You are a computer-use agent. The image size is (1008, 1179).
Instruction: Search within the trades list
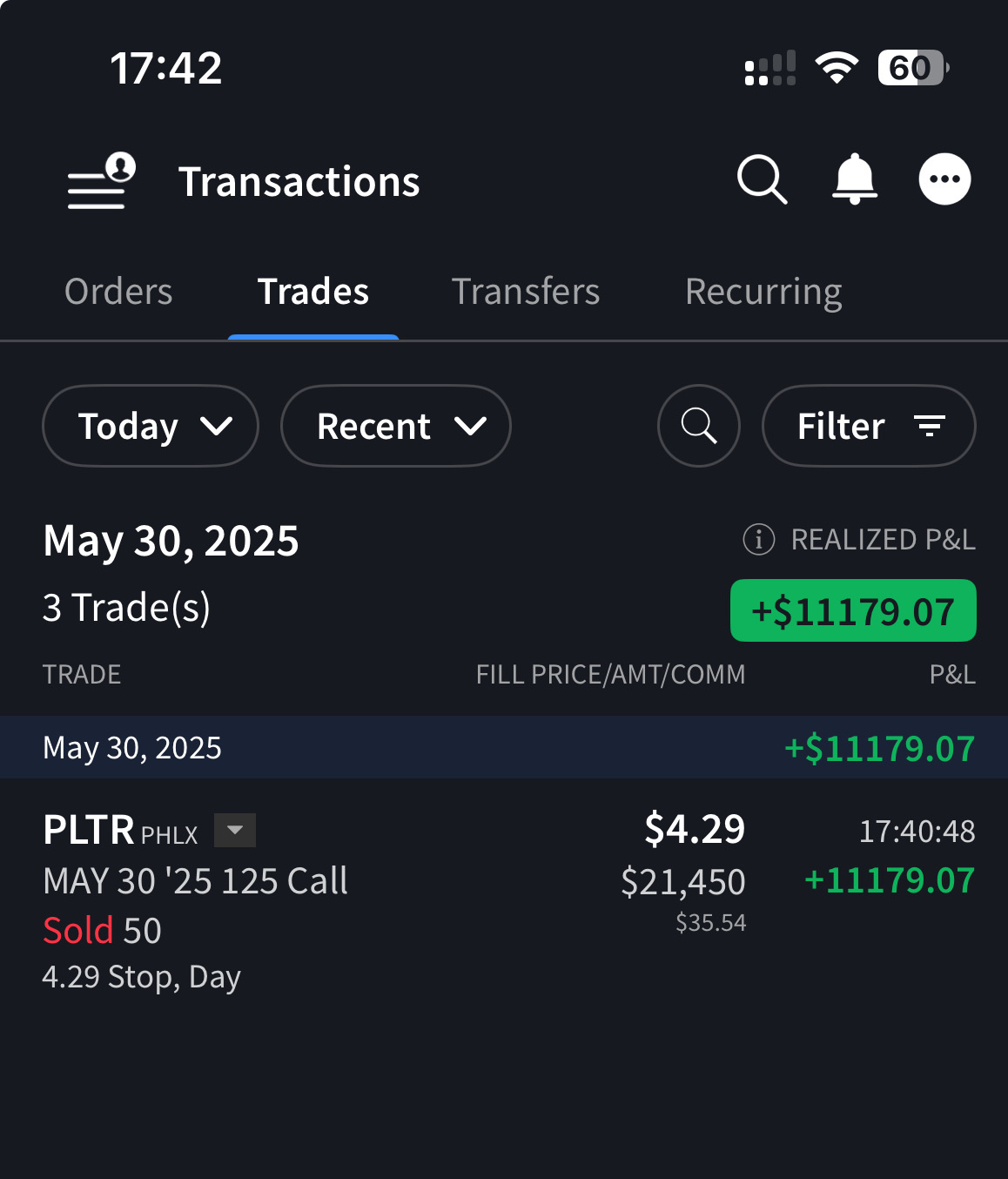tap(698, 426)
